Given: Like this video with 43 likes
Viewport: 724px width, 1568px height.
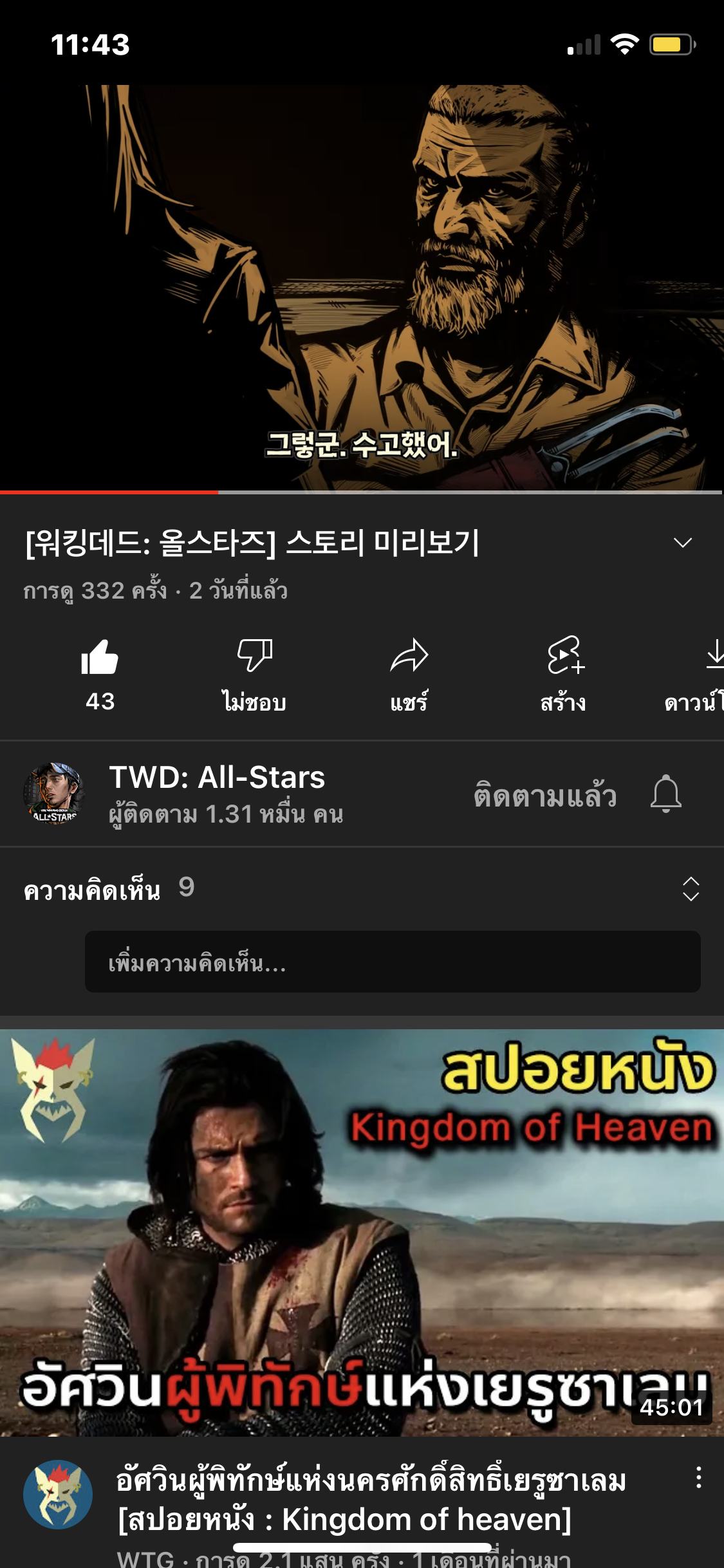Looking at the screenshot, I should 100,674.
